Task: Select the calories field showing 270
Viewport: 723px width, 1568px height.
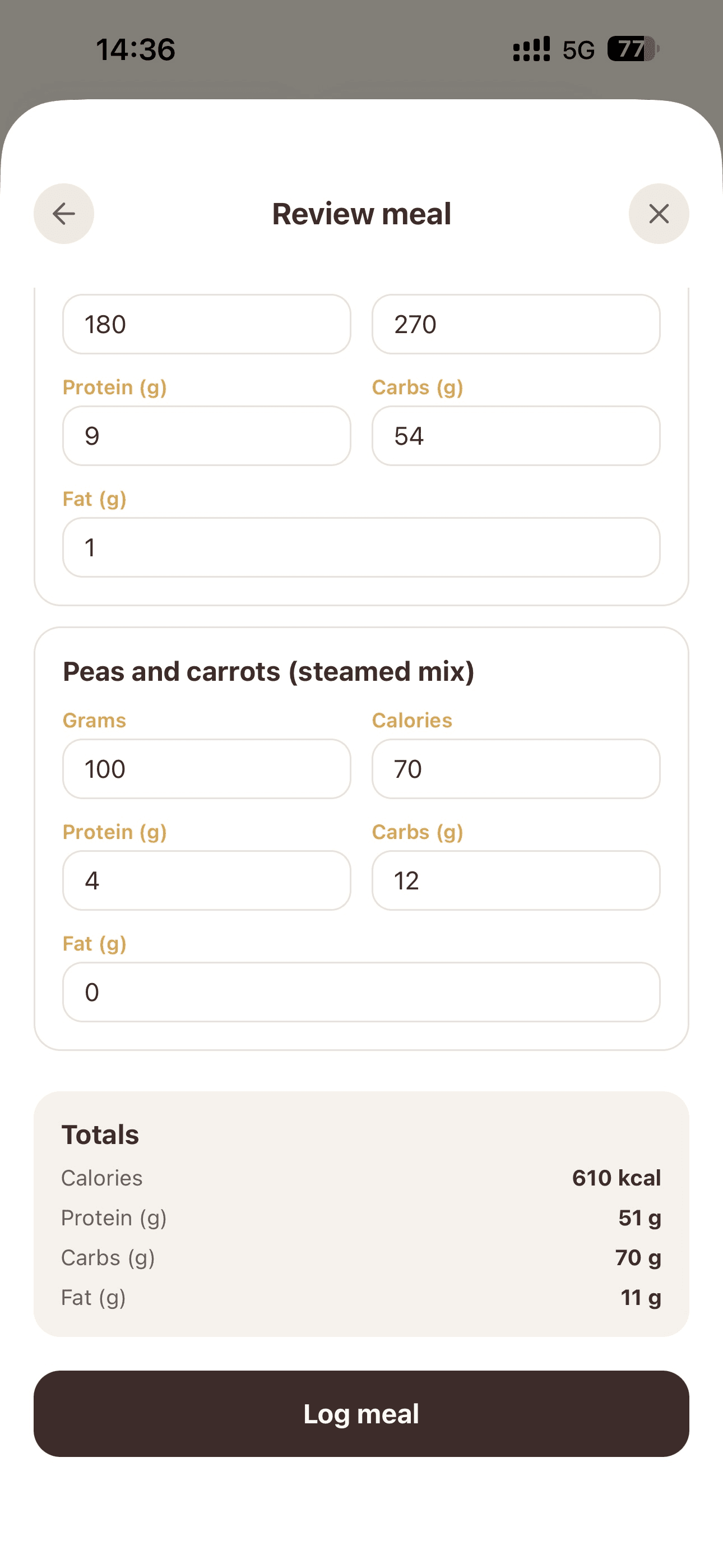Action: 515,325
